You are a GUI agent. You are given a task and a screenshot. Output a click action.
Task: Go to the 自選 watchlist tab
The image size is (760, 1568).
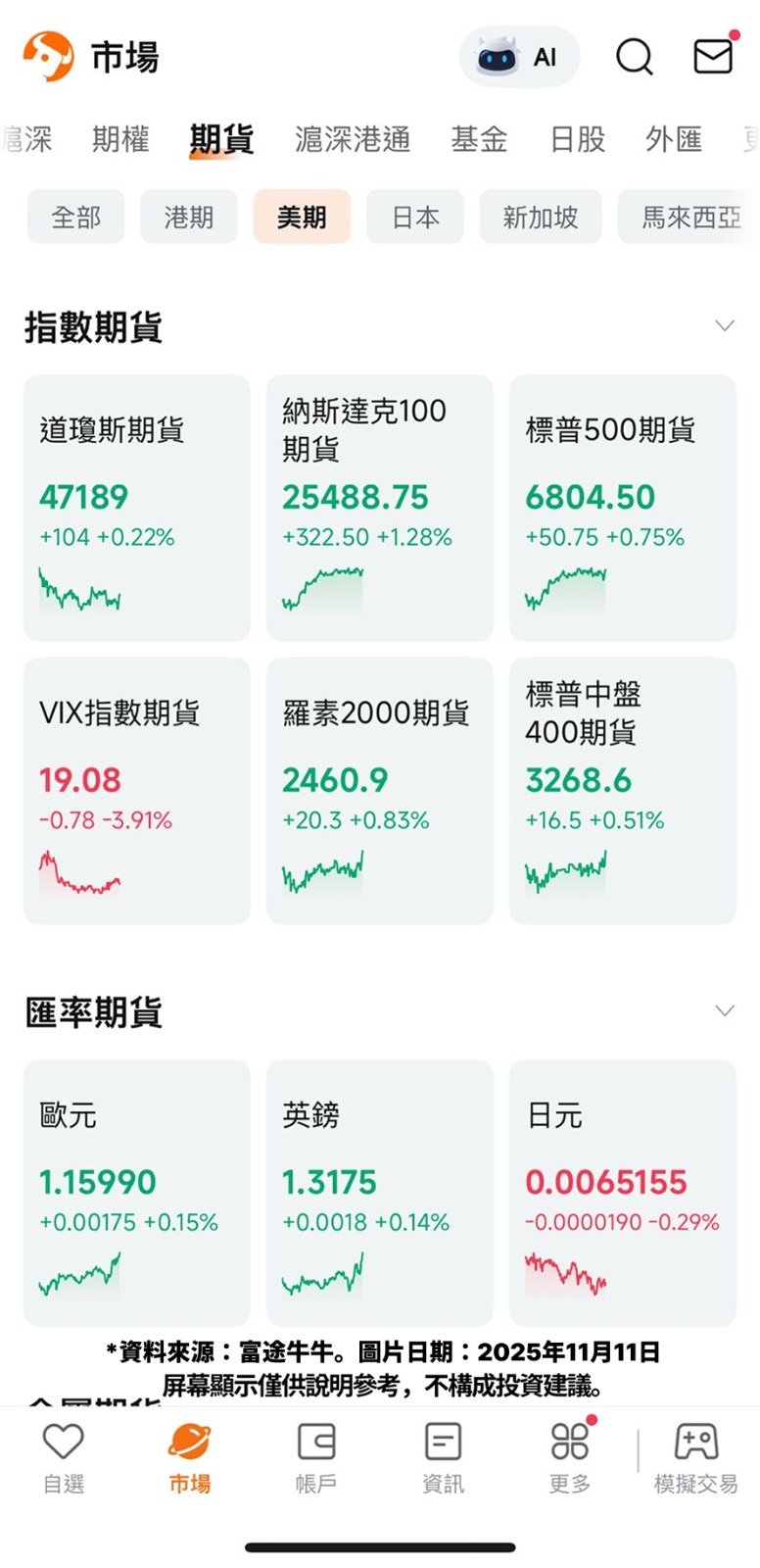click(x=64, y=1457)
